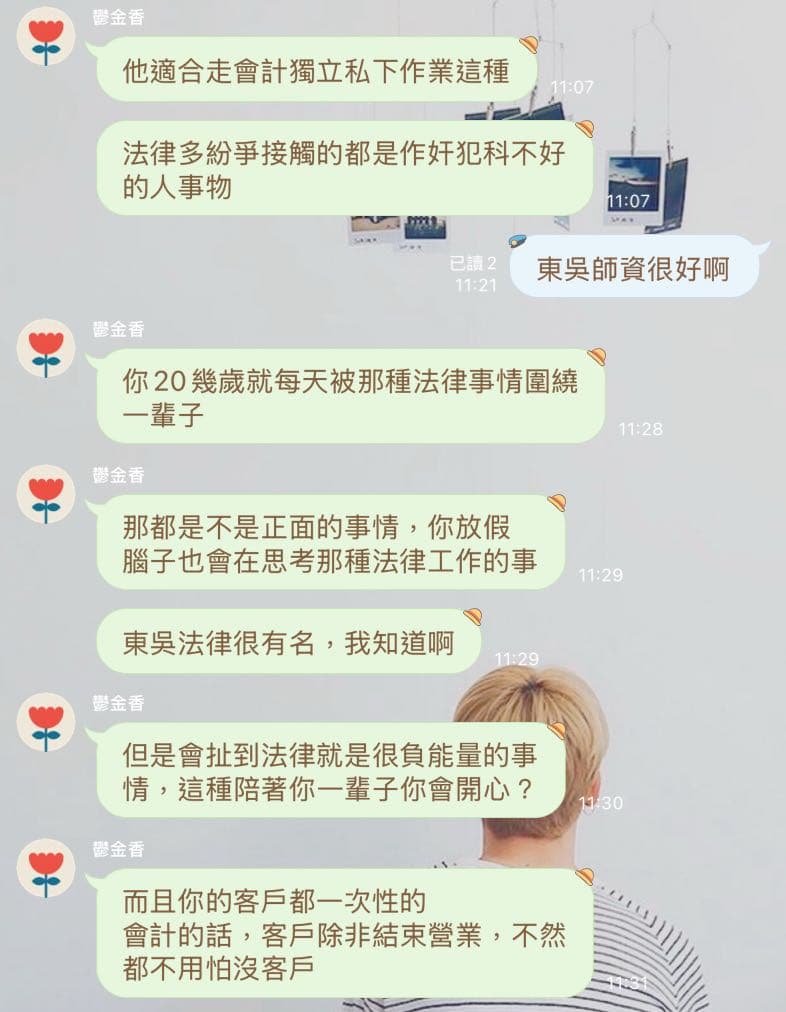The image size is (786, 1012).
Task: Open the avatar beside 但是會扯到法律 message
Action: click(x=46, y=723)
